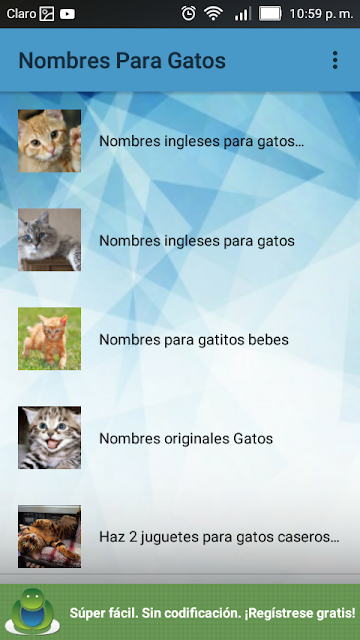
Task: View 'Nombres originales Gatos'
Action: [x=180, y=438]
